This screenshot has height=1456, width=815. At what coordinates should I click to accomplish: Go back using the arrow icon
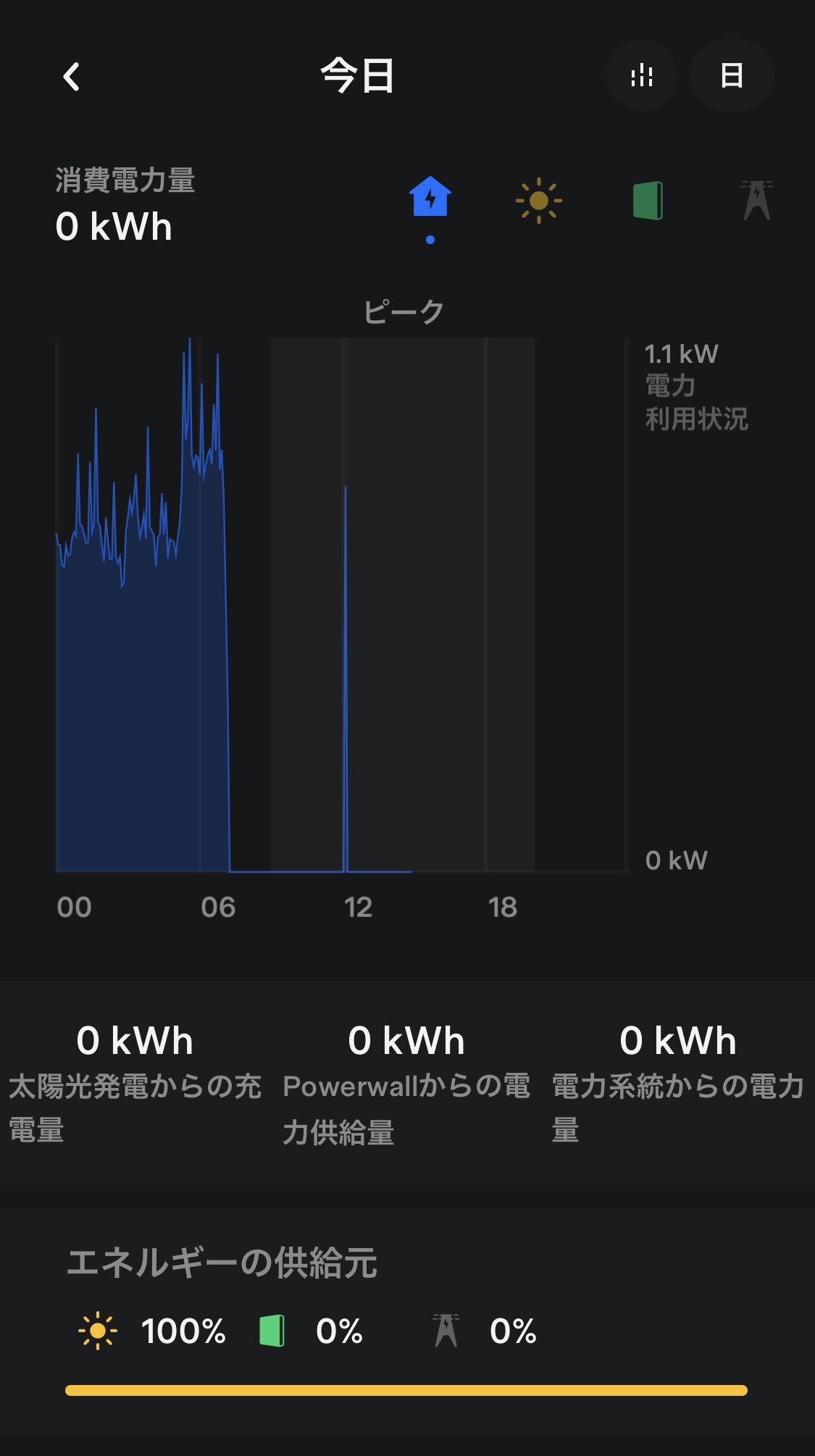[x=71, y=76]
